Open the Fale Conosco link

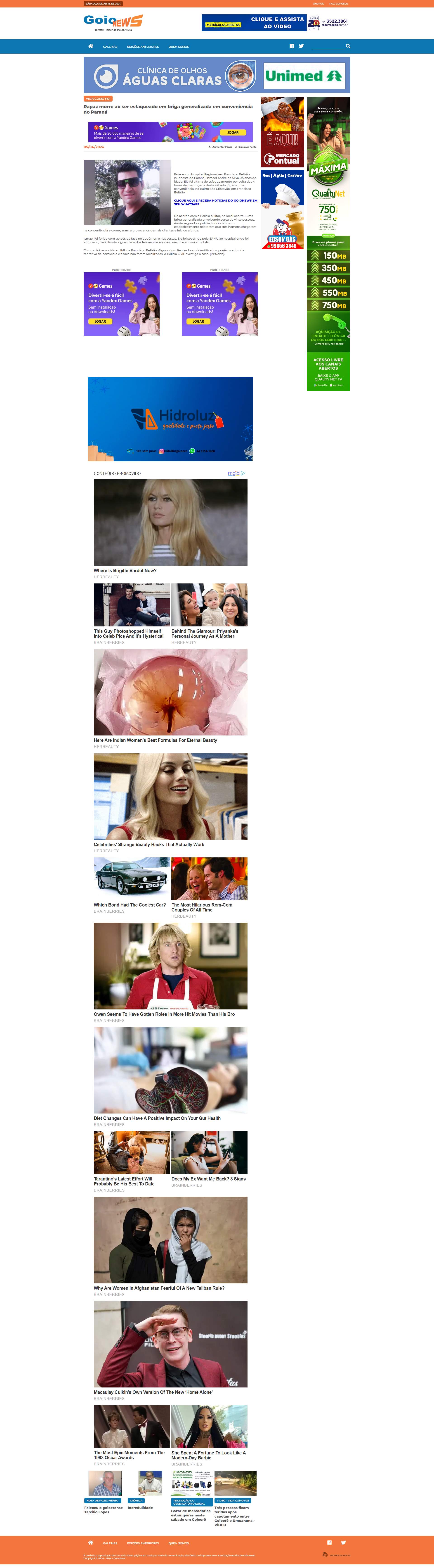click(x=339, y=4)
